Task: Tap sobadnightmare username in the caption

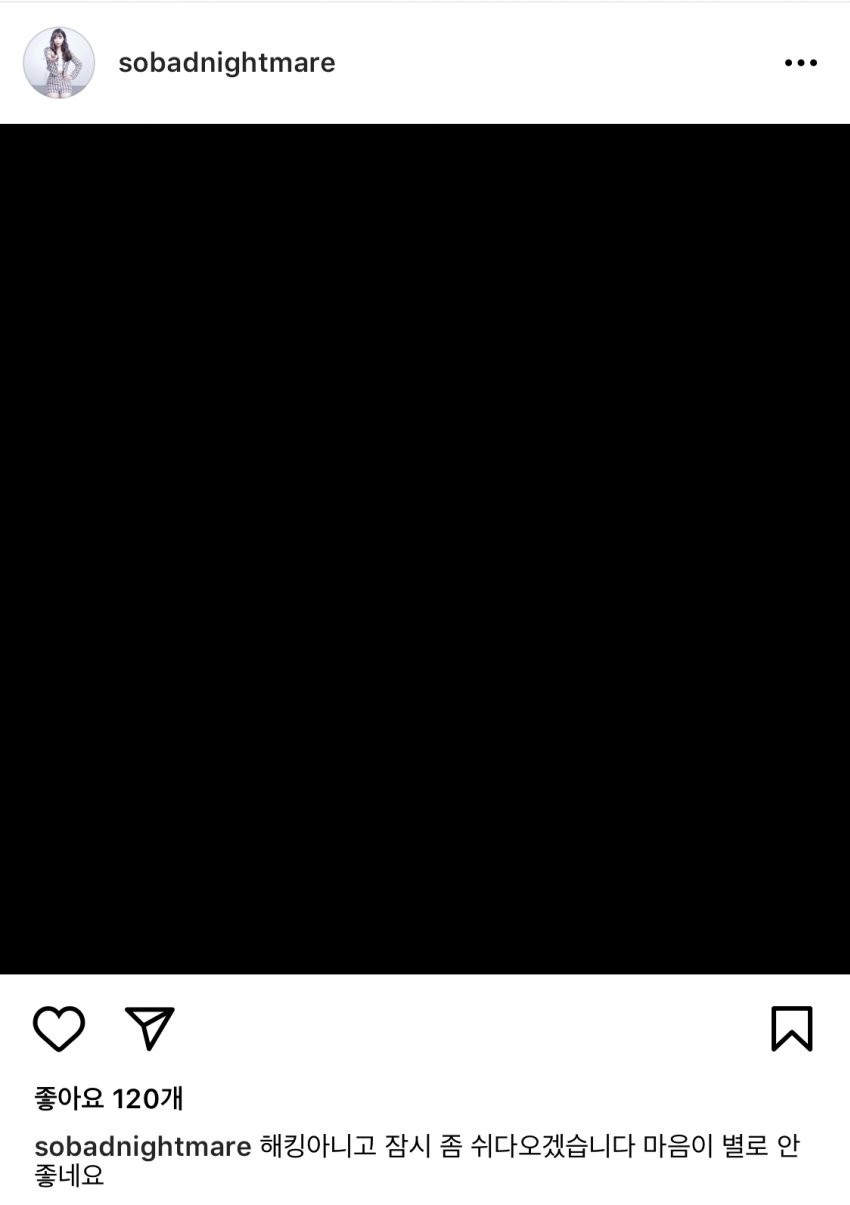Action: pos(142,1146)
